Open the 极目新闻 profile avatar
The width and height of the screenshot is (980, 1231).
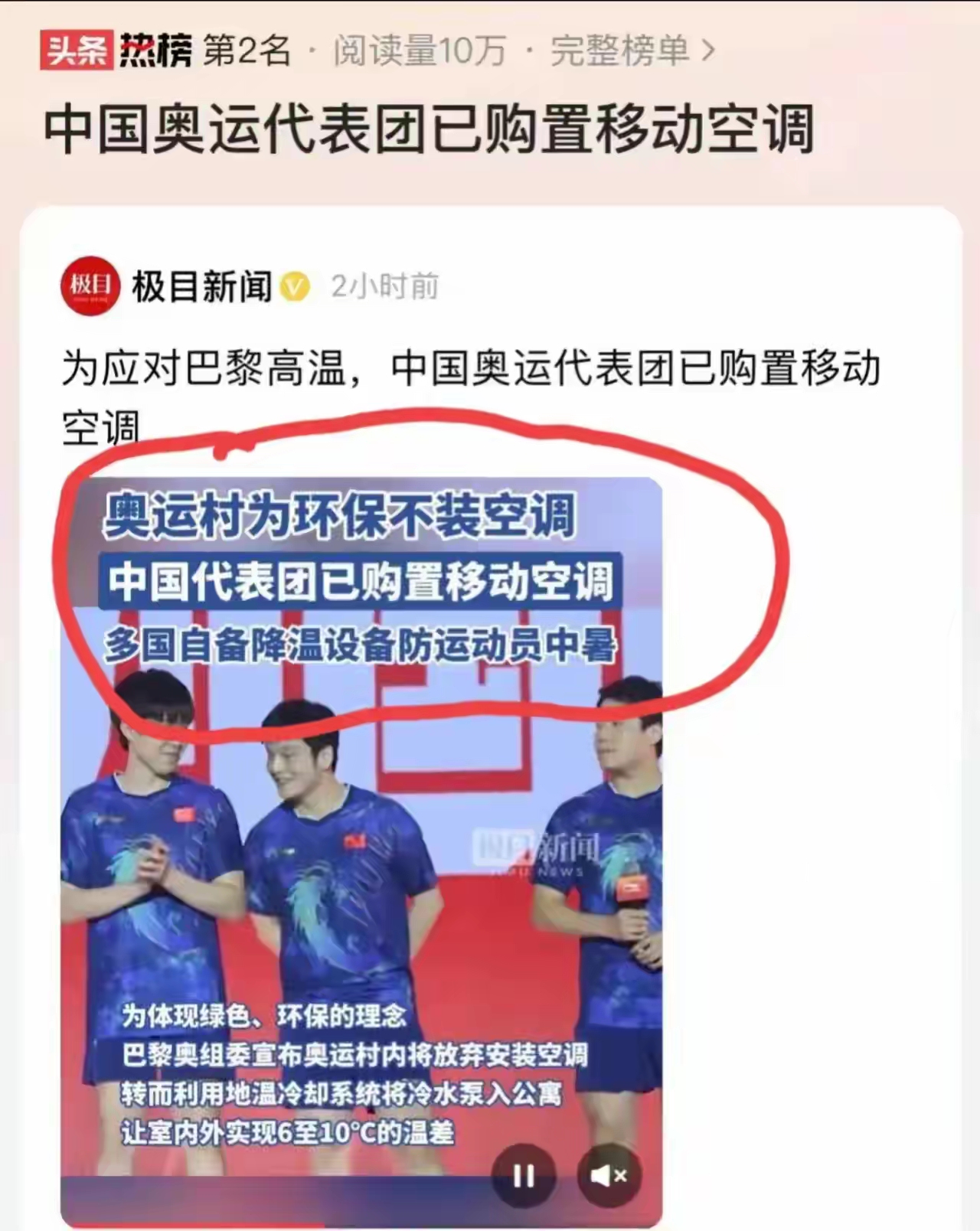90,286
